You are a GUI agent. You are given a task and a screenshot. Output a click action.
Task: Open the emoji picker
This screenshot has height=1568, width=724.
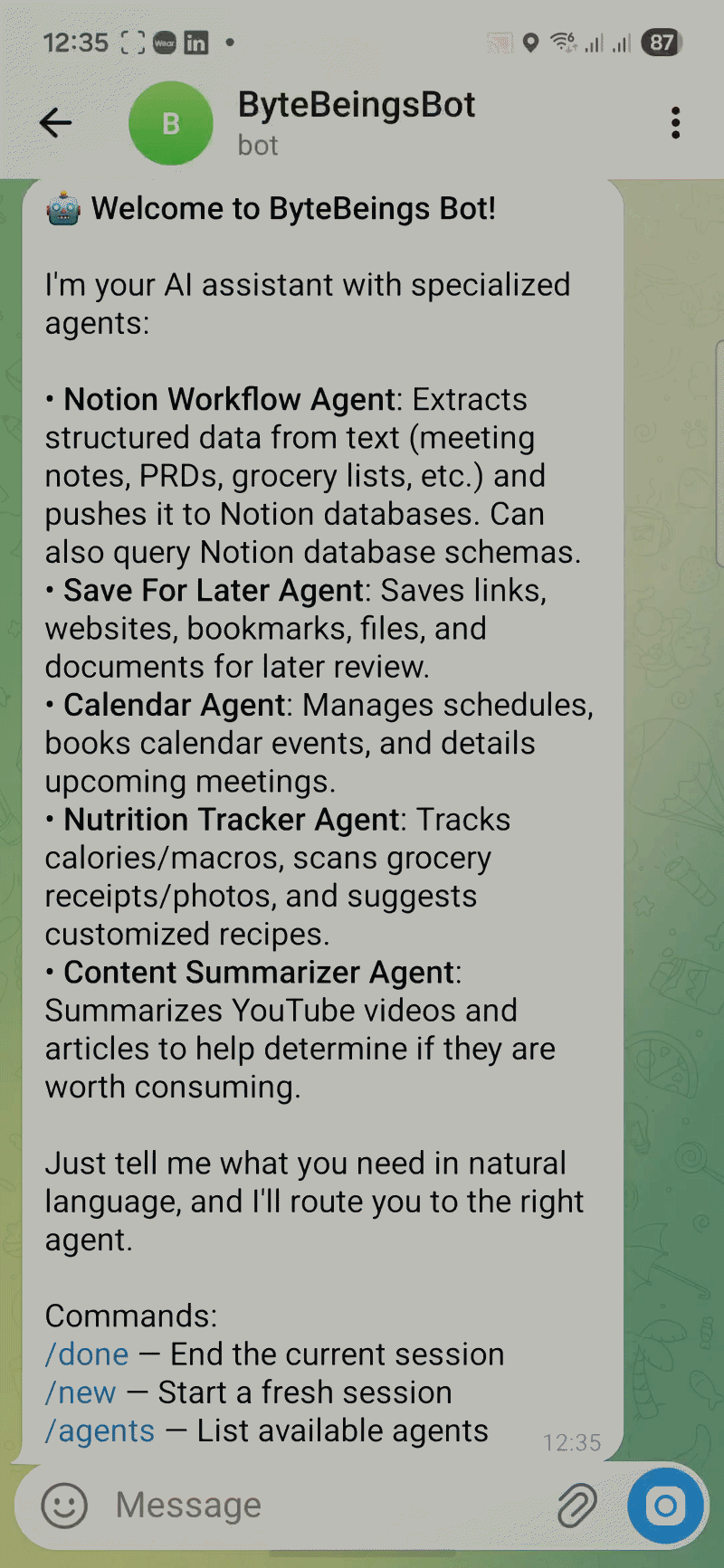click(64, 1506)
